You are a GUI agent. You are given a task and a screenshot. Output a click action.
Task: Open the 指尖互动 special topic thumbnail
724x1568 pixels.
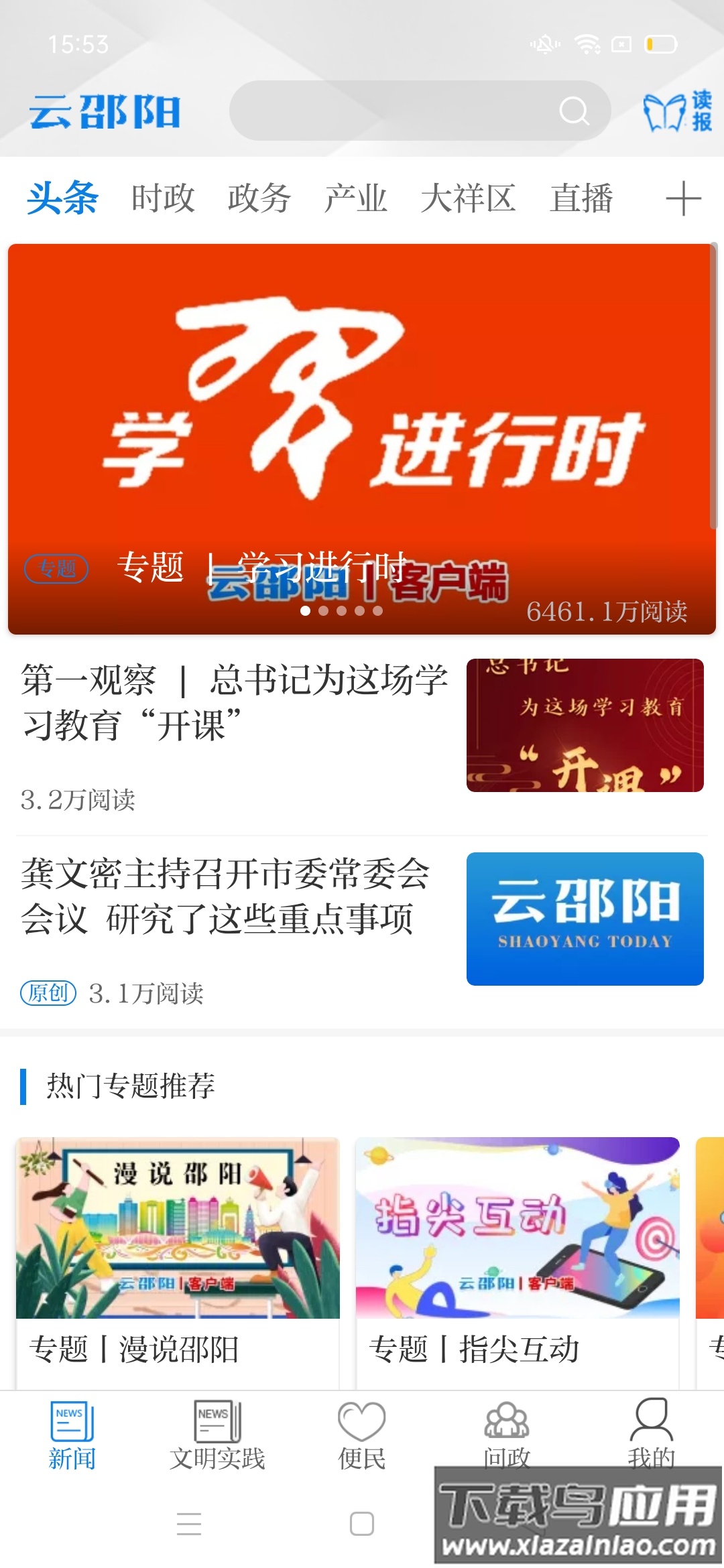[x=516, y=1226]
